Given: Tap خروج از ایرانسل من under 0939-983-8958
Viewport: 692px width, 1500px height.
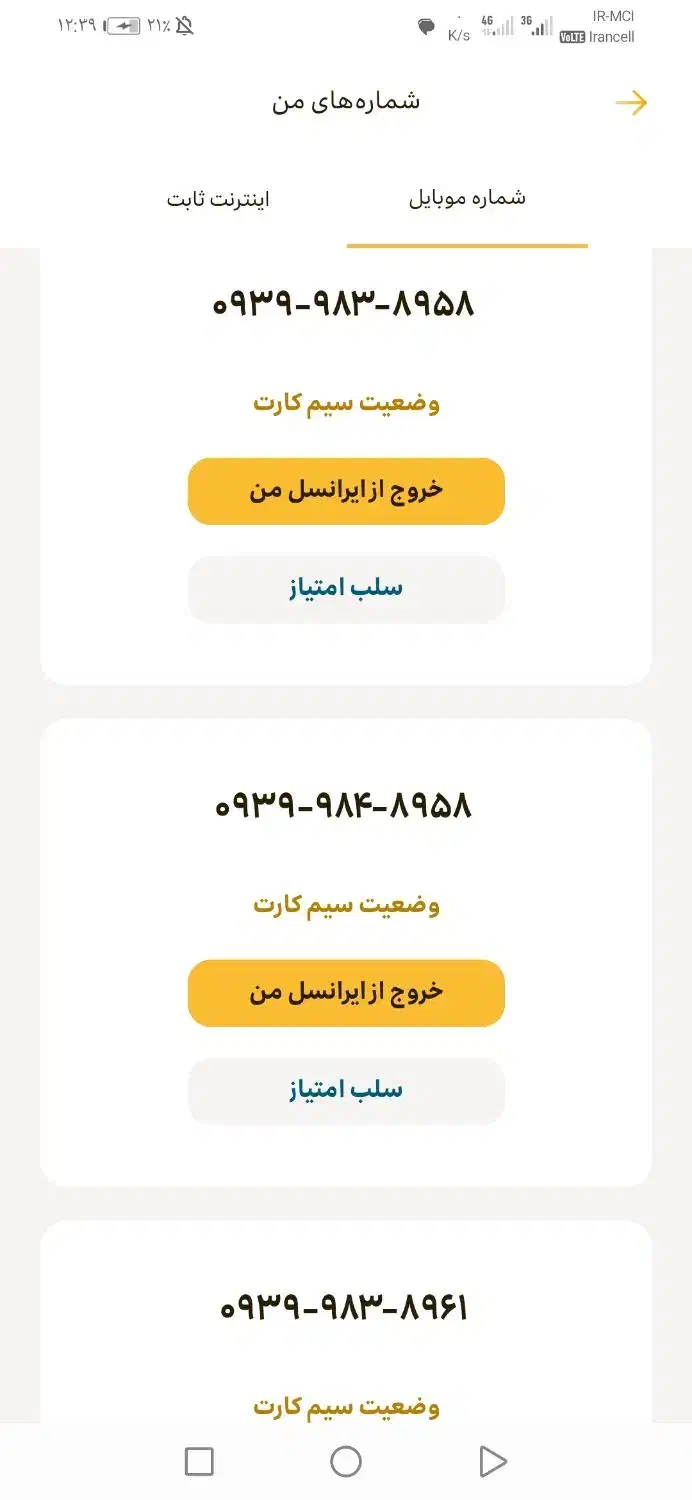Looking at the screenshot, I should (x=346, y=491).
